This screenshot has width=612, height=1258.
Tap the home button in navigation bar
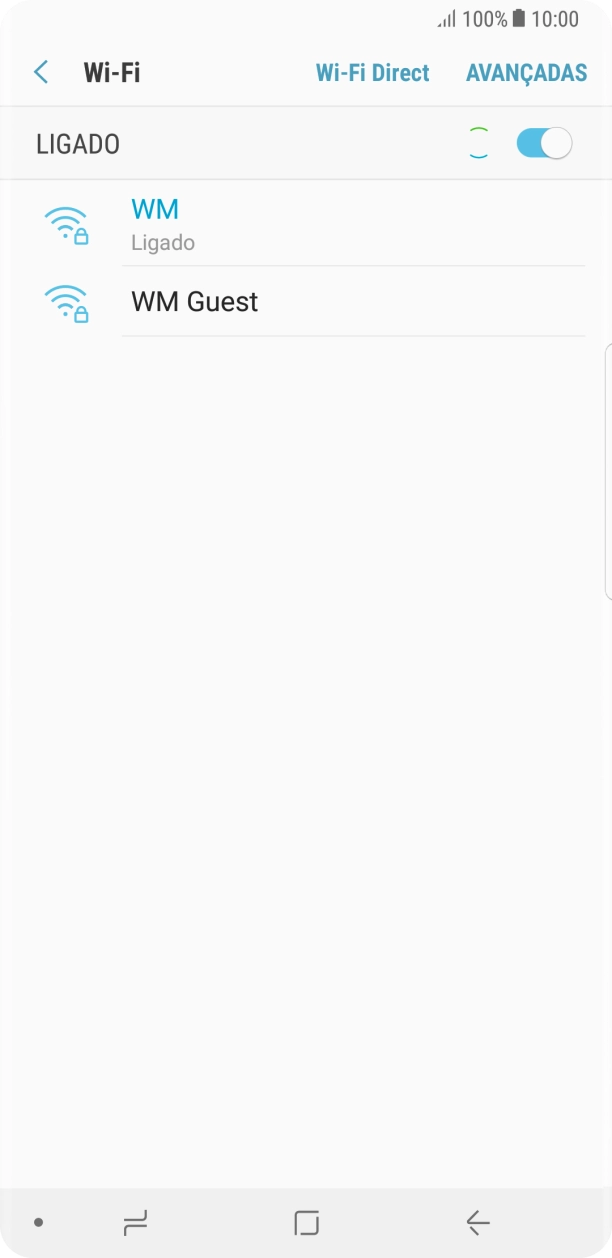click(306, 1222)
